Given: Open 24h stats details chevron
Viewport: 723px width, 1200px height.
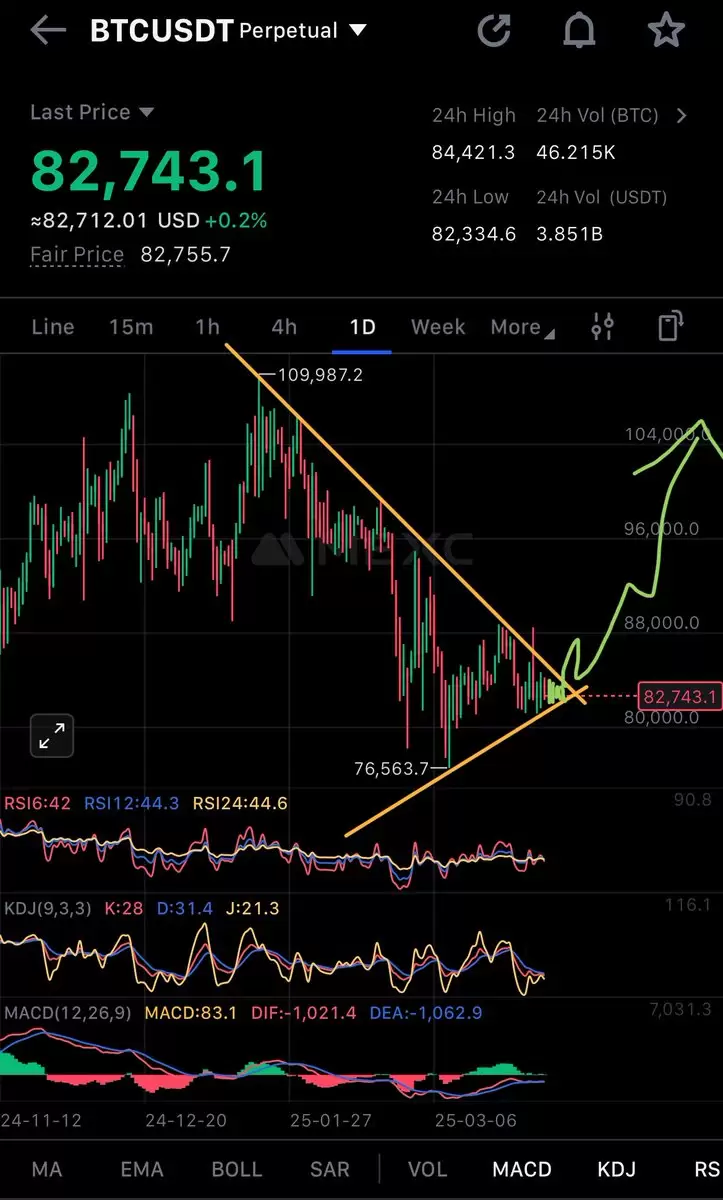Looking at the screenshot, I should (x=682, y=116).
